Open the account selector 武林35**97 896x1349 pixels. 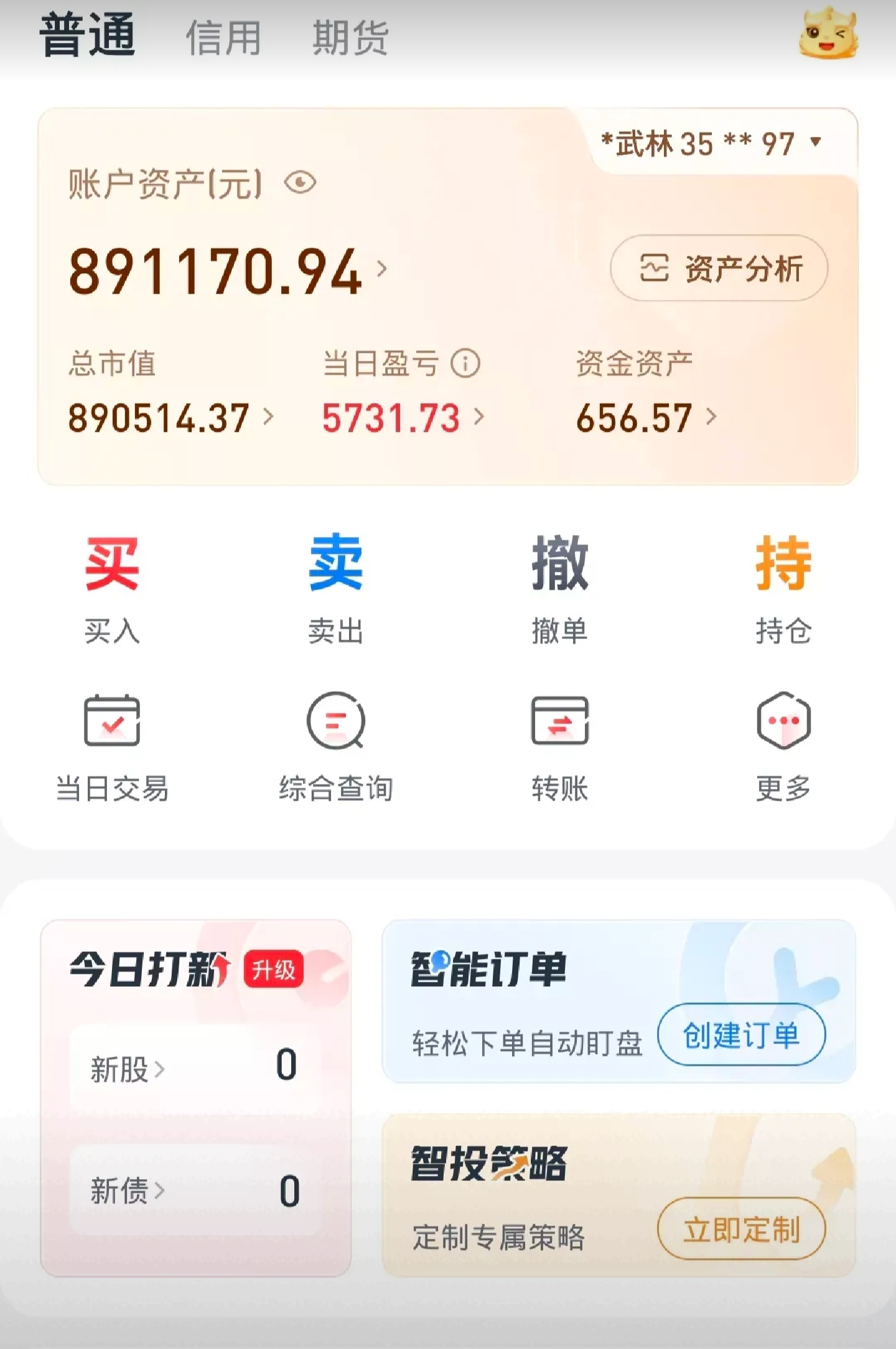(x=709, y=142)
